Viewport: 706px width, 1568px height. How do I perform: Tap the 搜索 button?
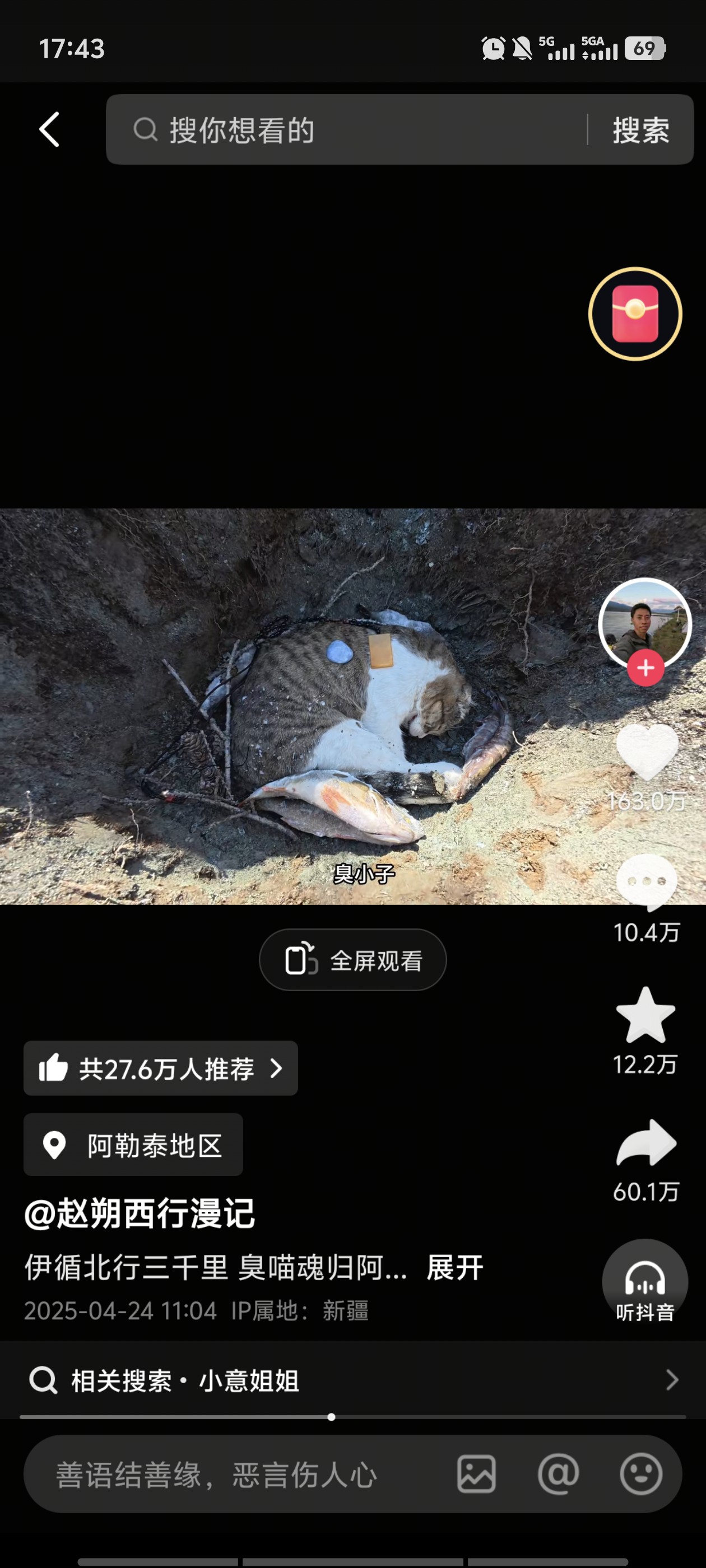[x=641, y=130]
